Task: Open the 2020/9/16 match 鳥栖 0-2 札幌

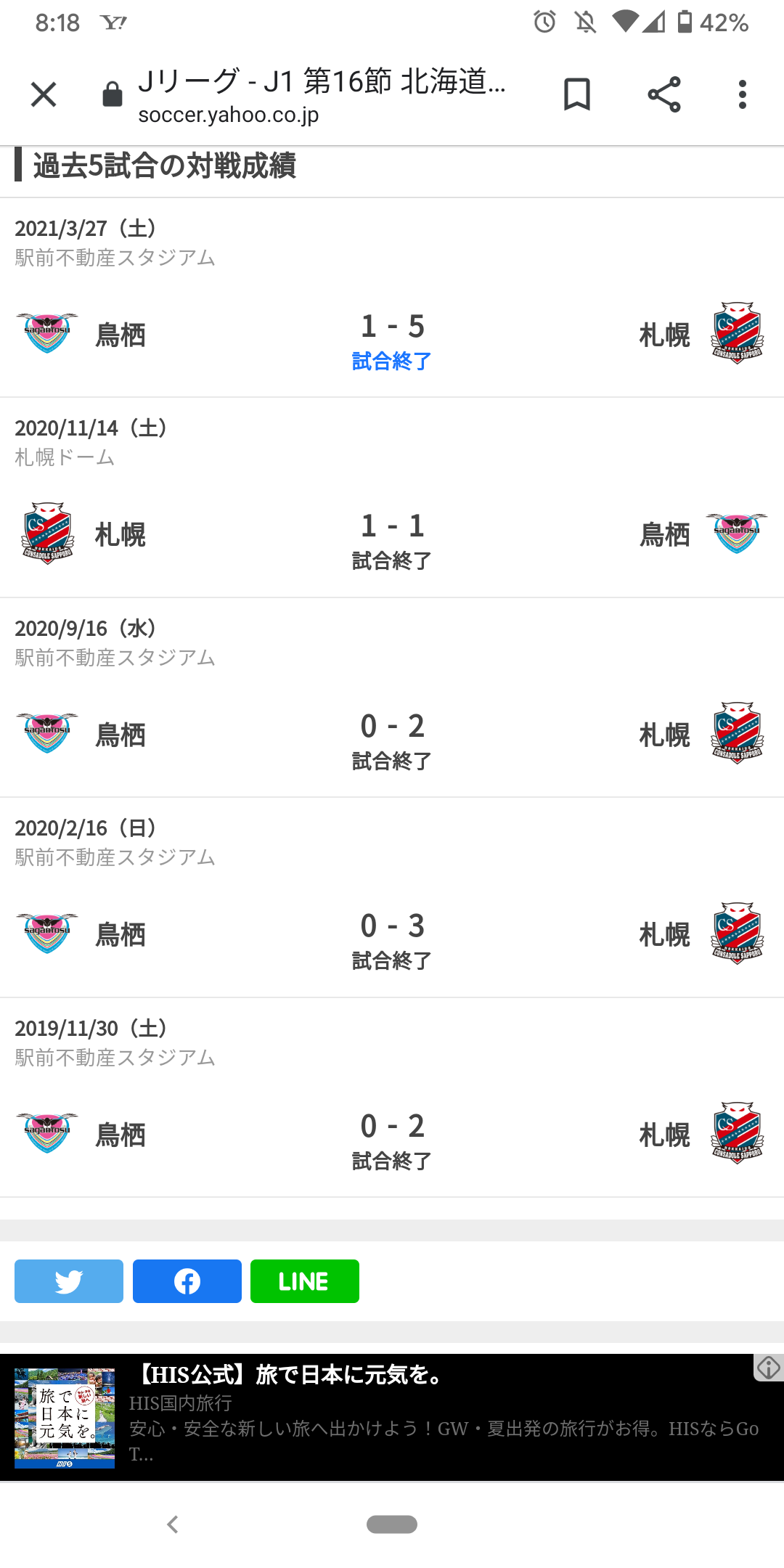Action: tap(392, 698)
